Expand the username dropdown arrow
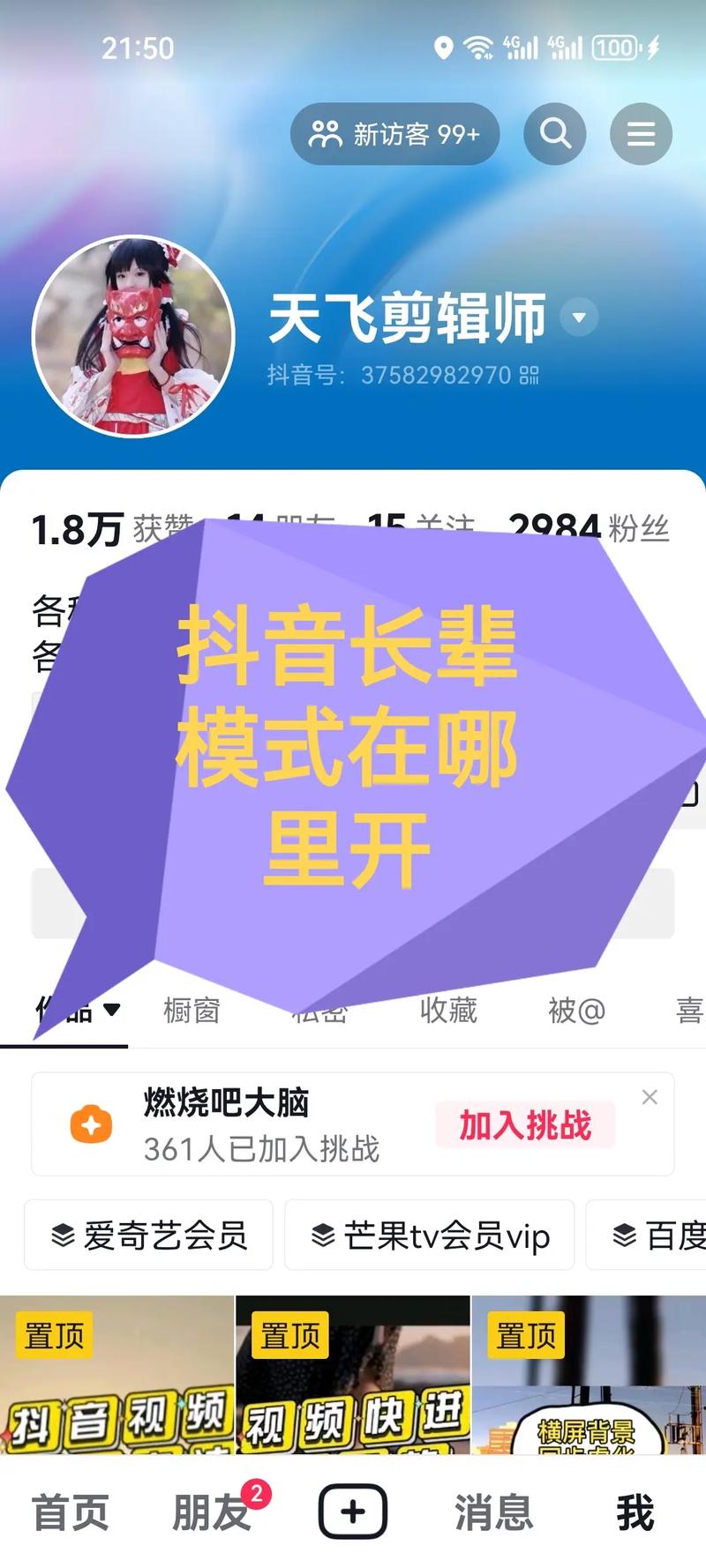Screen dimensions: 706x1568 coord(578,319)
